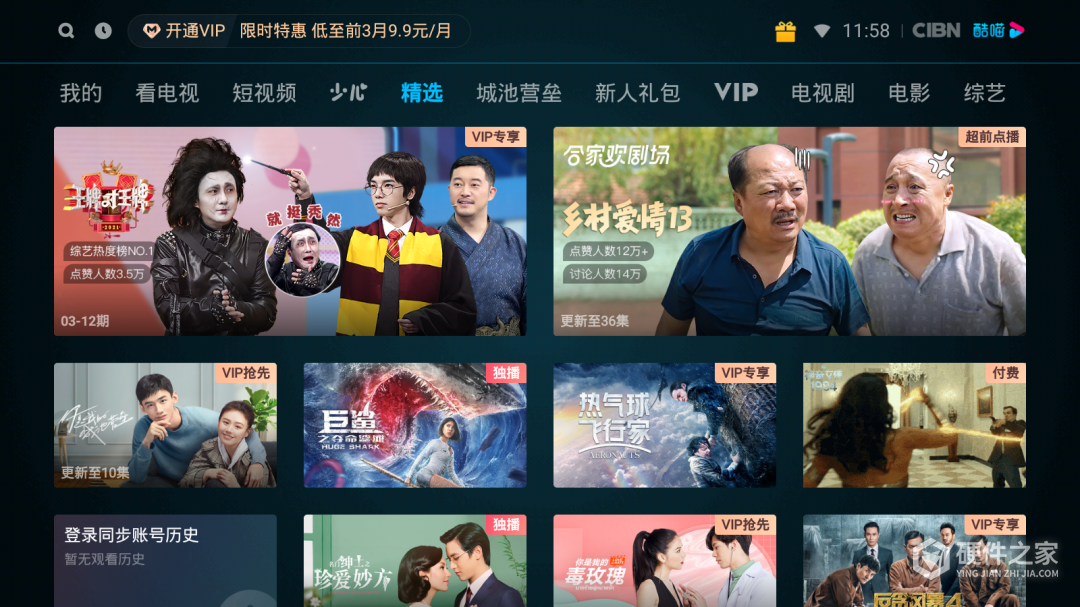The image size is (1080, 607).
Task: Switch to the 我的 tab
Action: point(81,93)
